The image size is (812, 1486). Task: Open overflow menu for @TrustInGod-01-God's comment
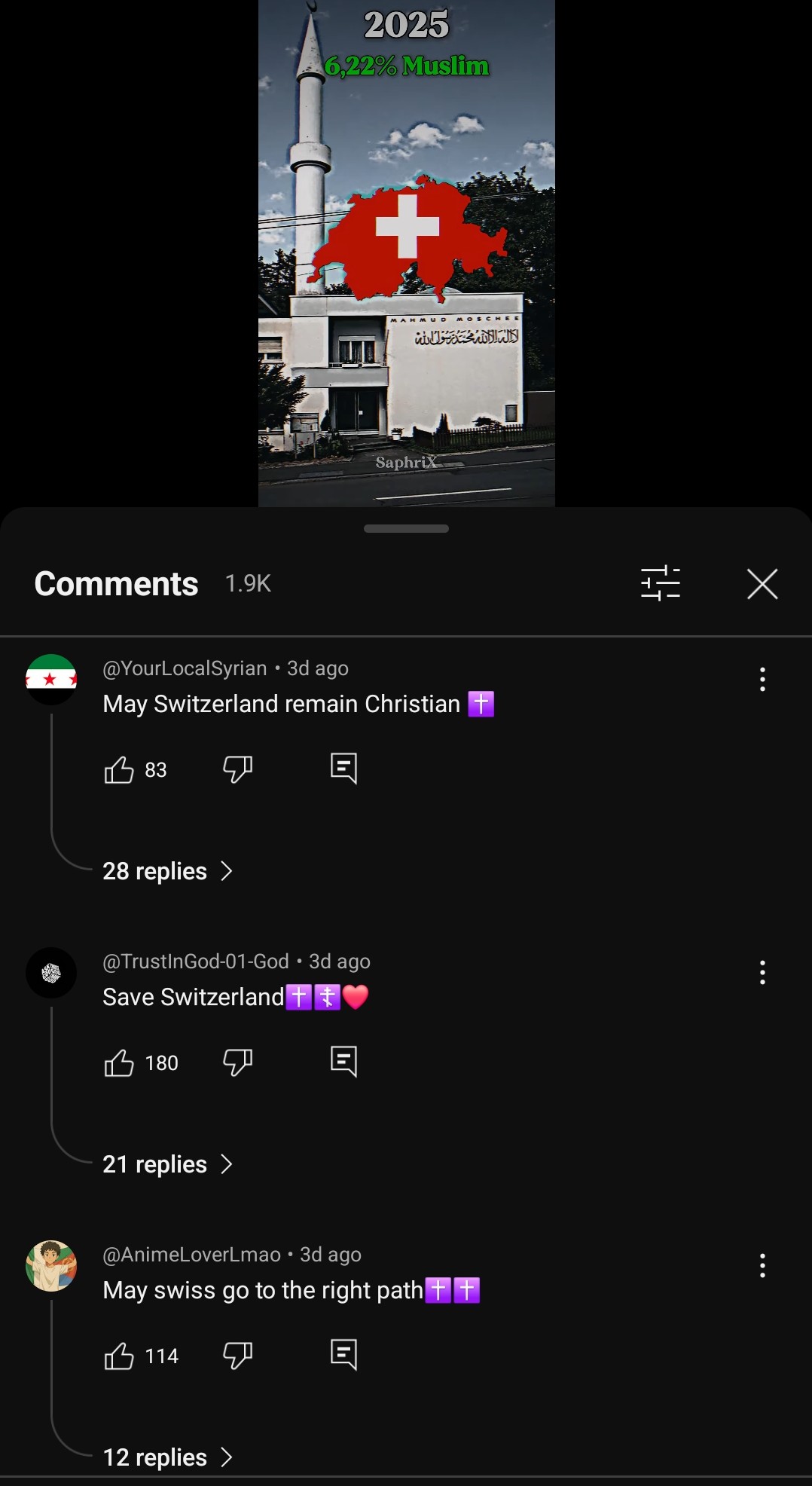762,972
